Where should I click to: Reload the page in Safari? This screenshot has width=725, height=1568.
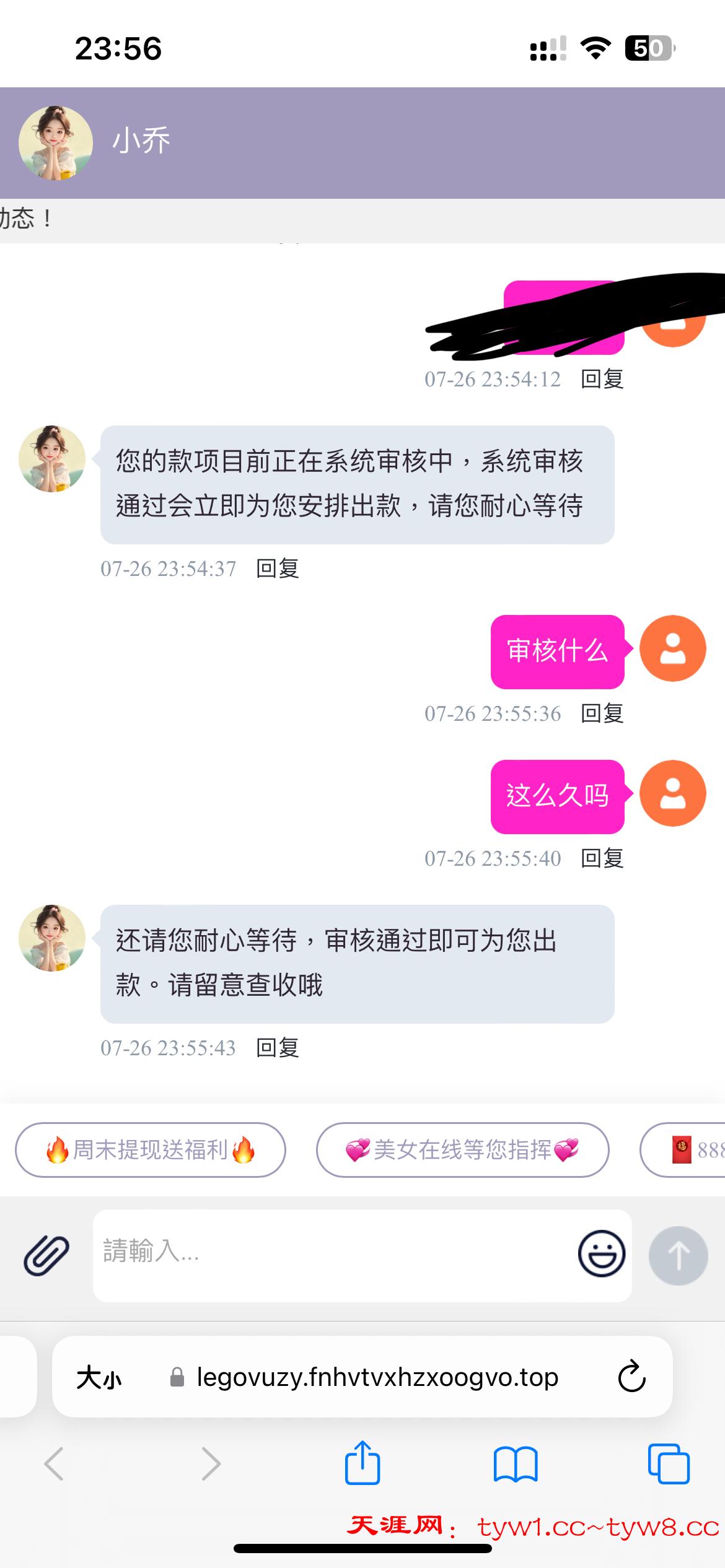coord(631,1377)
